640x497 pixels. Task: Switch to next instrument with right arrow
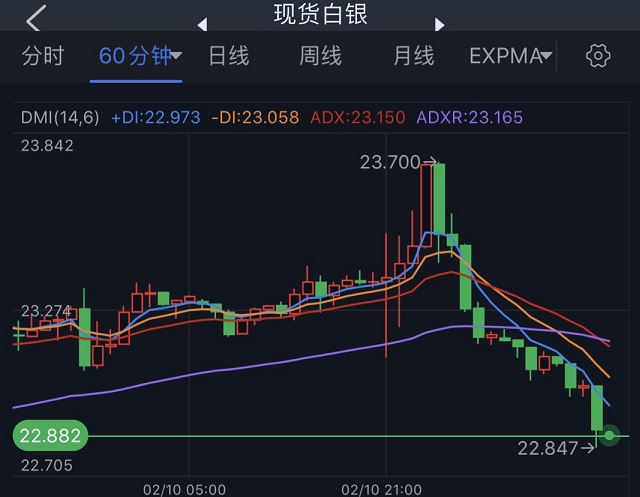coord(439,23)
